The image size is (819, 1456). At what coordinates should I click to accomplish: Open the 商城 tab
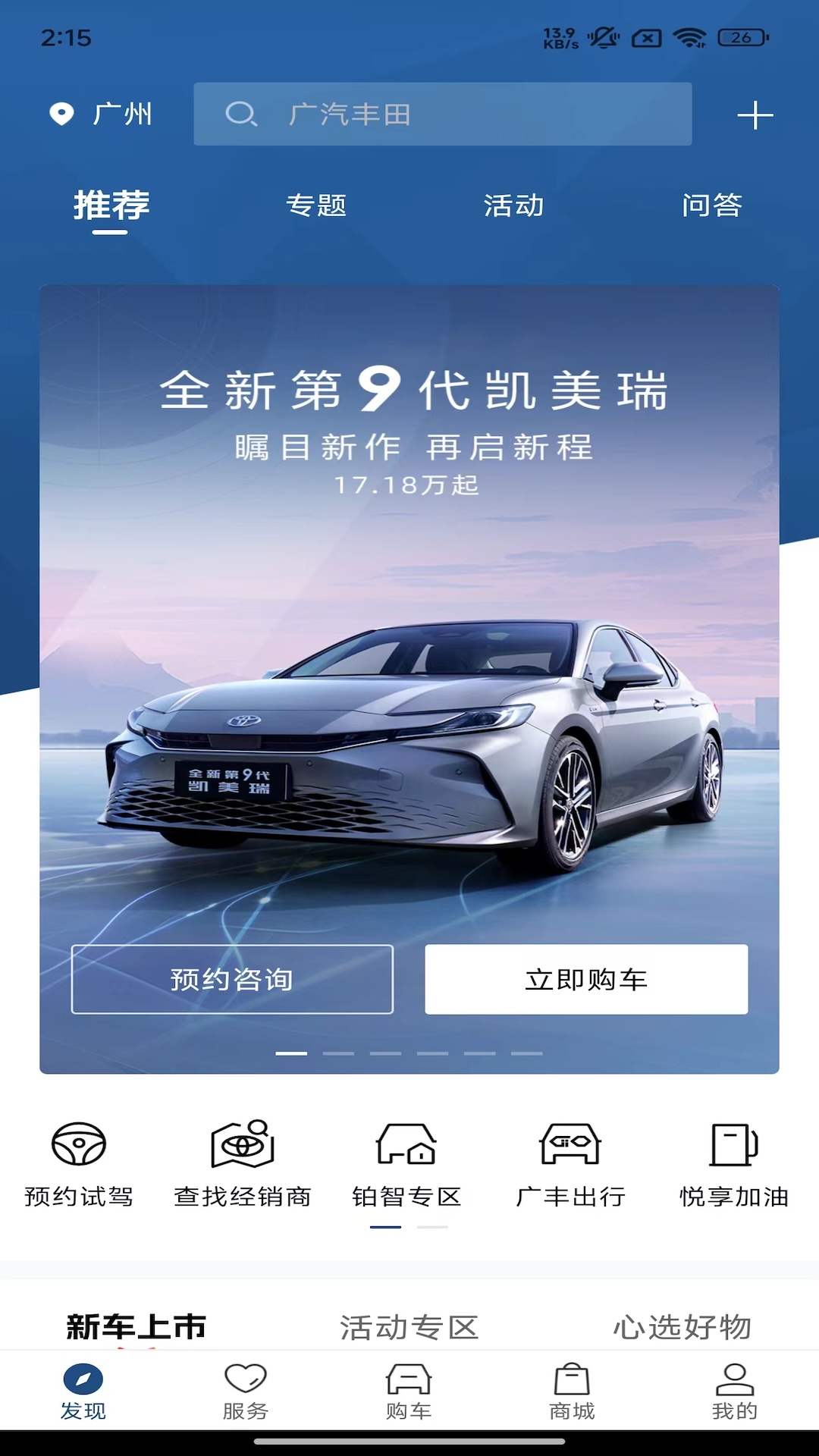click(572, 1392)
